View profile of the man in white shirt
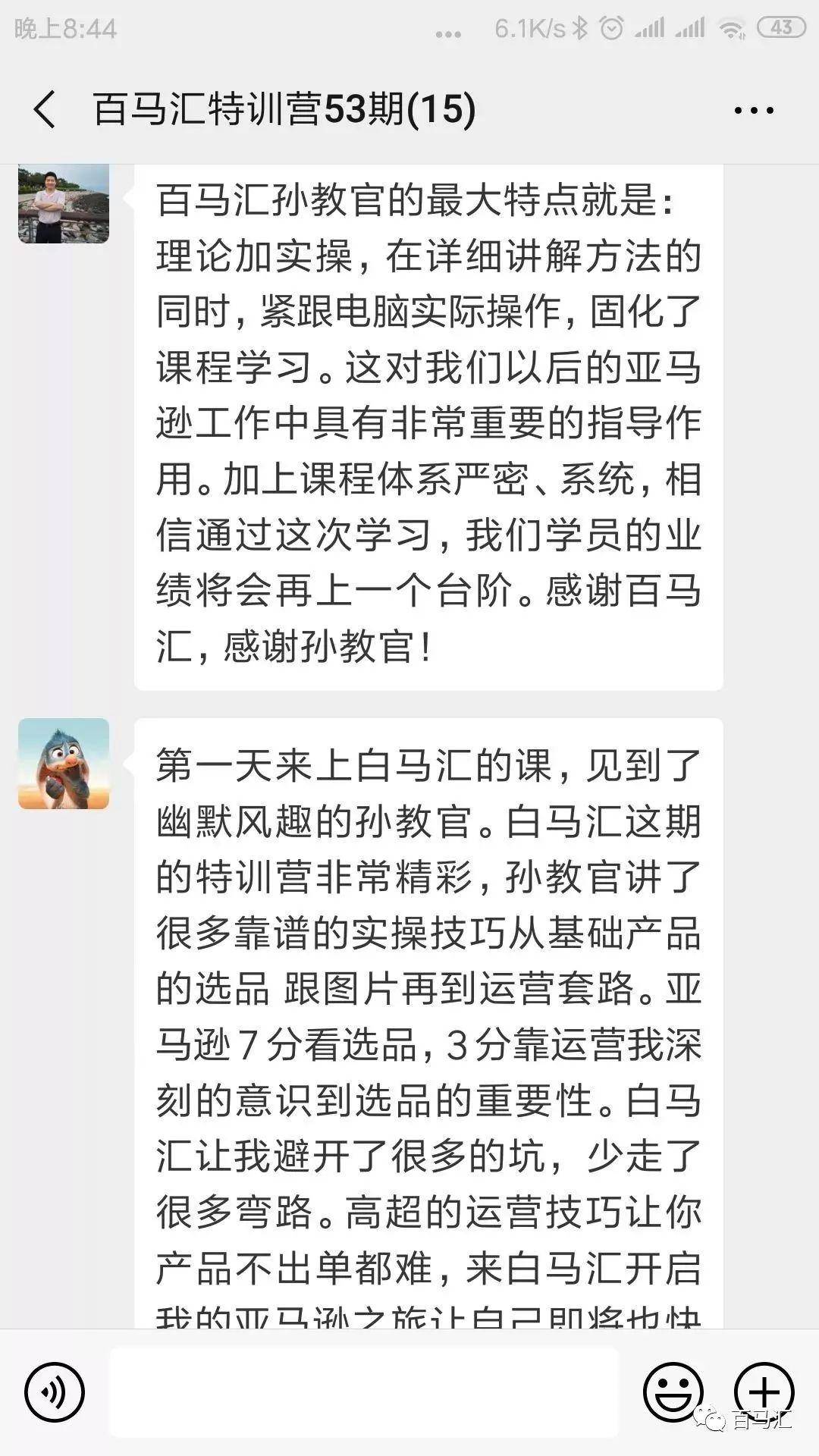Screen dimensions: 819x1456 64,203
